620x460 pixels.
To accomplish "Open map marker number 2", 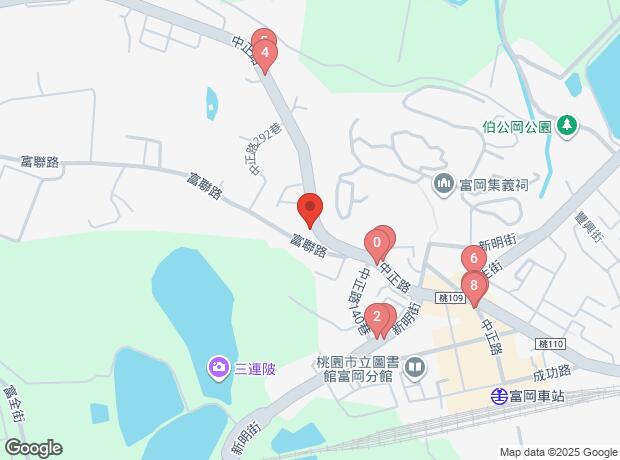I will (376, 318).
